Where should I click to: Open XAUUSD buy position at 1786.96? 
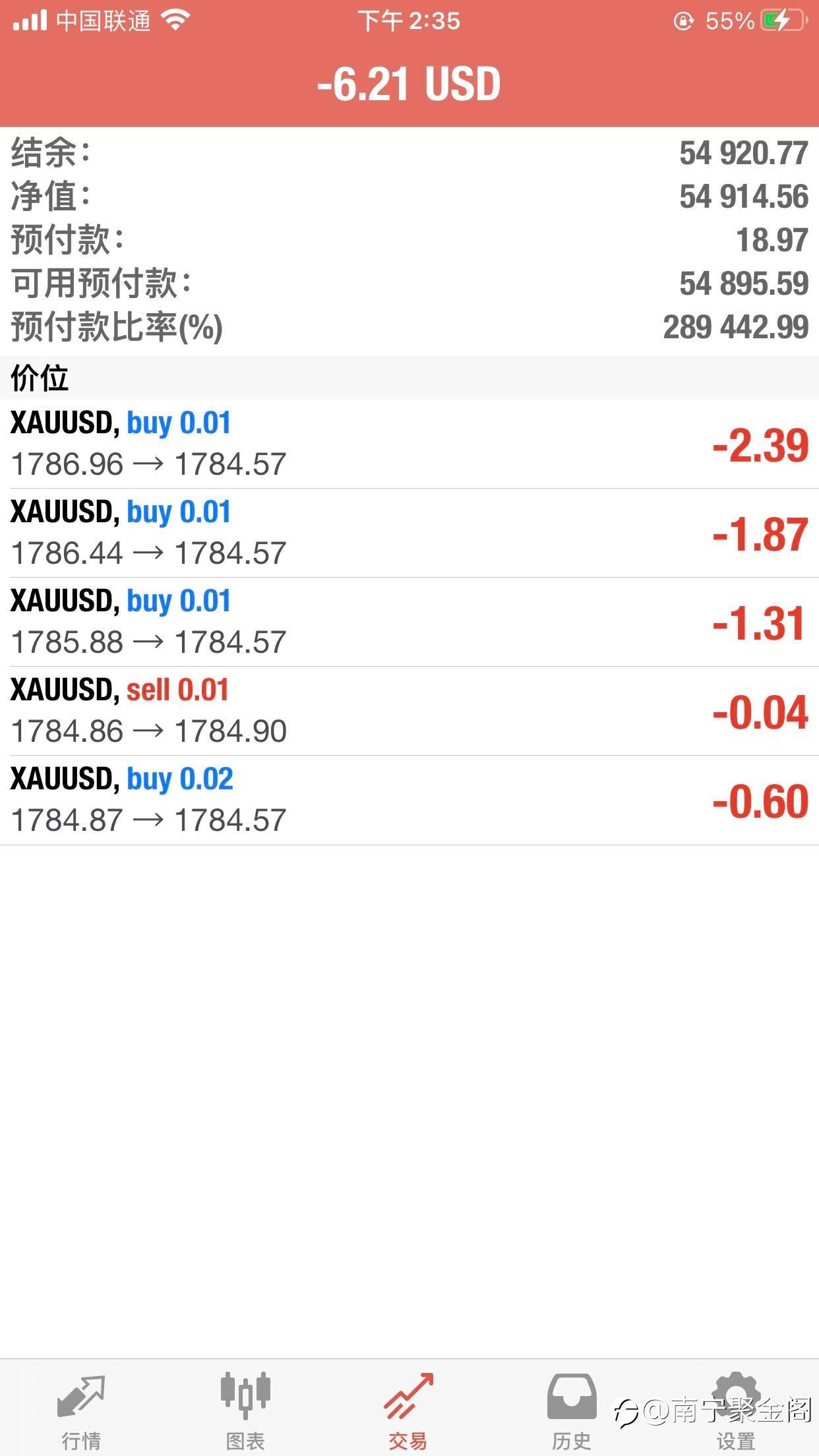coord(409,444)
